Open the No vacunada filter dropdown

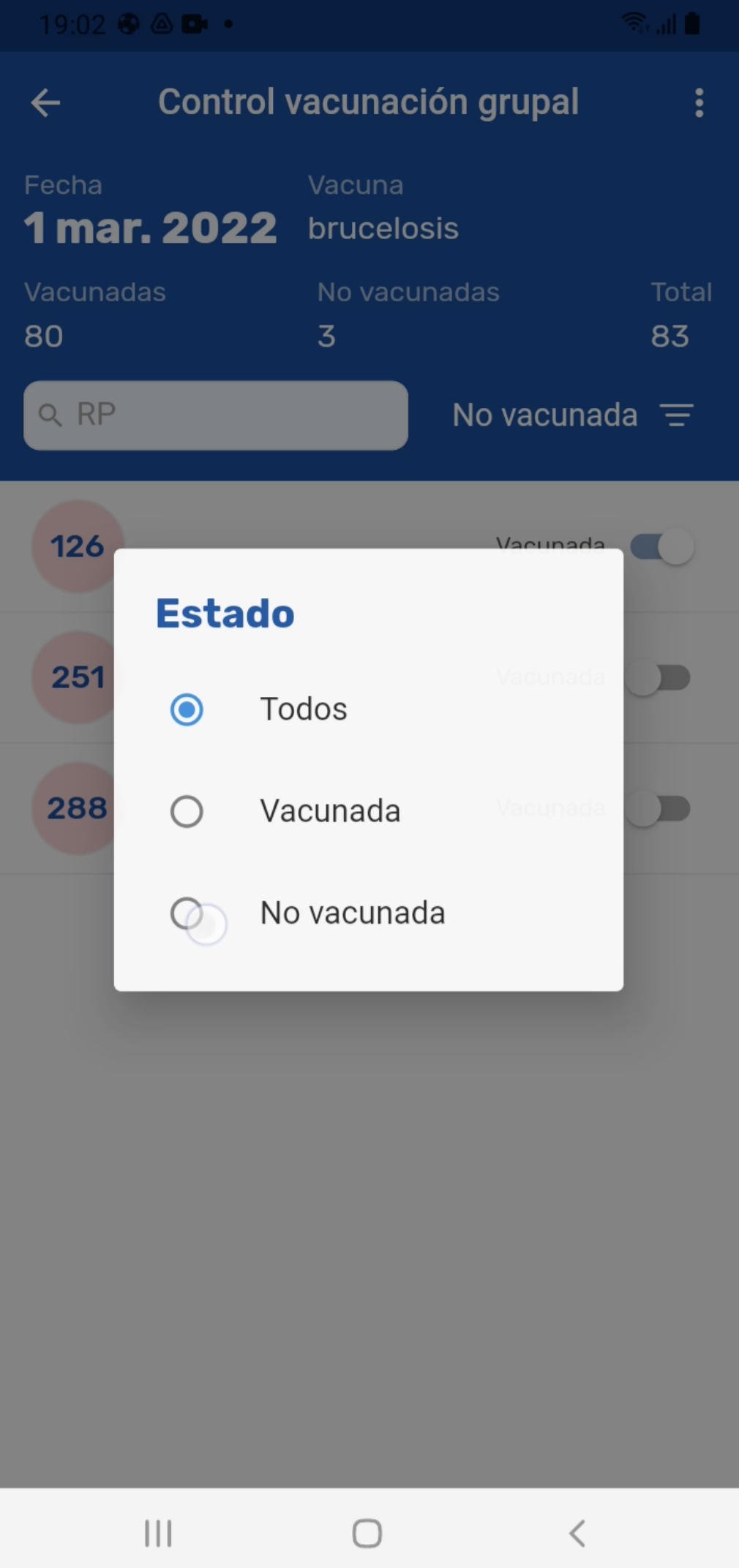click(572, 415)
